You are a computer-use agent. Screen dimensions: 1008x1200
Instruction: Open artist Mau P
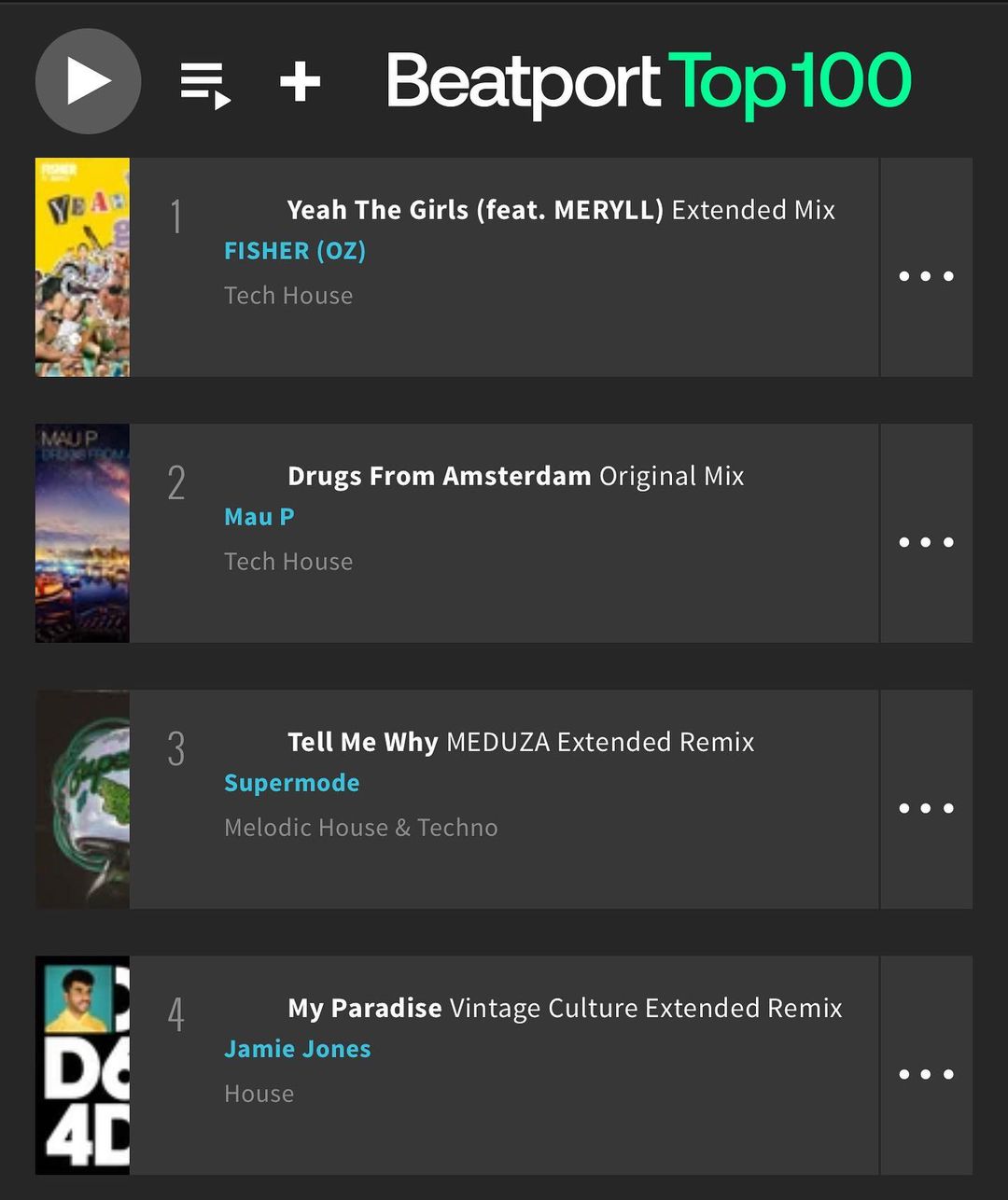(259, 517)
